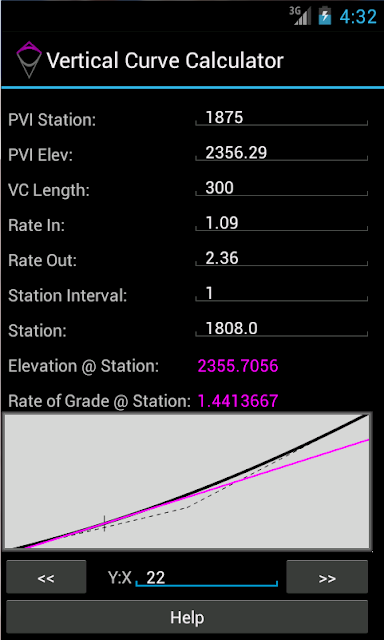Focus the Rate Out field

tap(282, 258)
